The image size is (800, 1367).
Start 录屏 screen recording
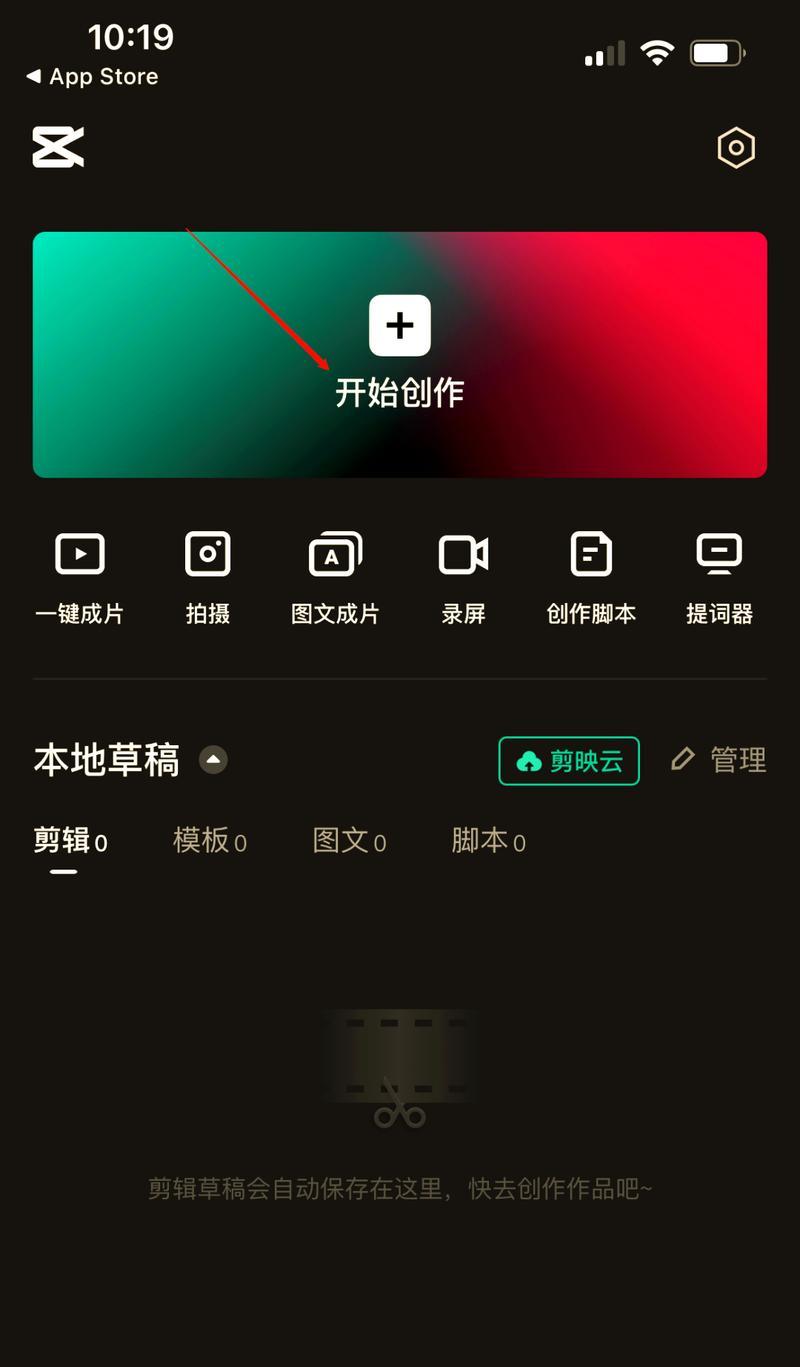pos(464,577)
